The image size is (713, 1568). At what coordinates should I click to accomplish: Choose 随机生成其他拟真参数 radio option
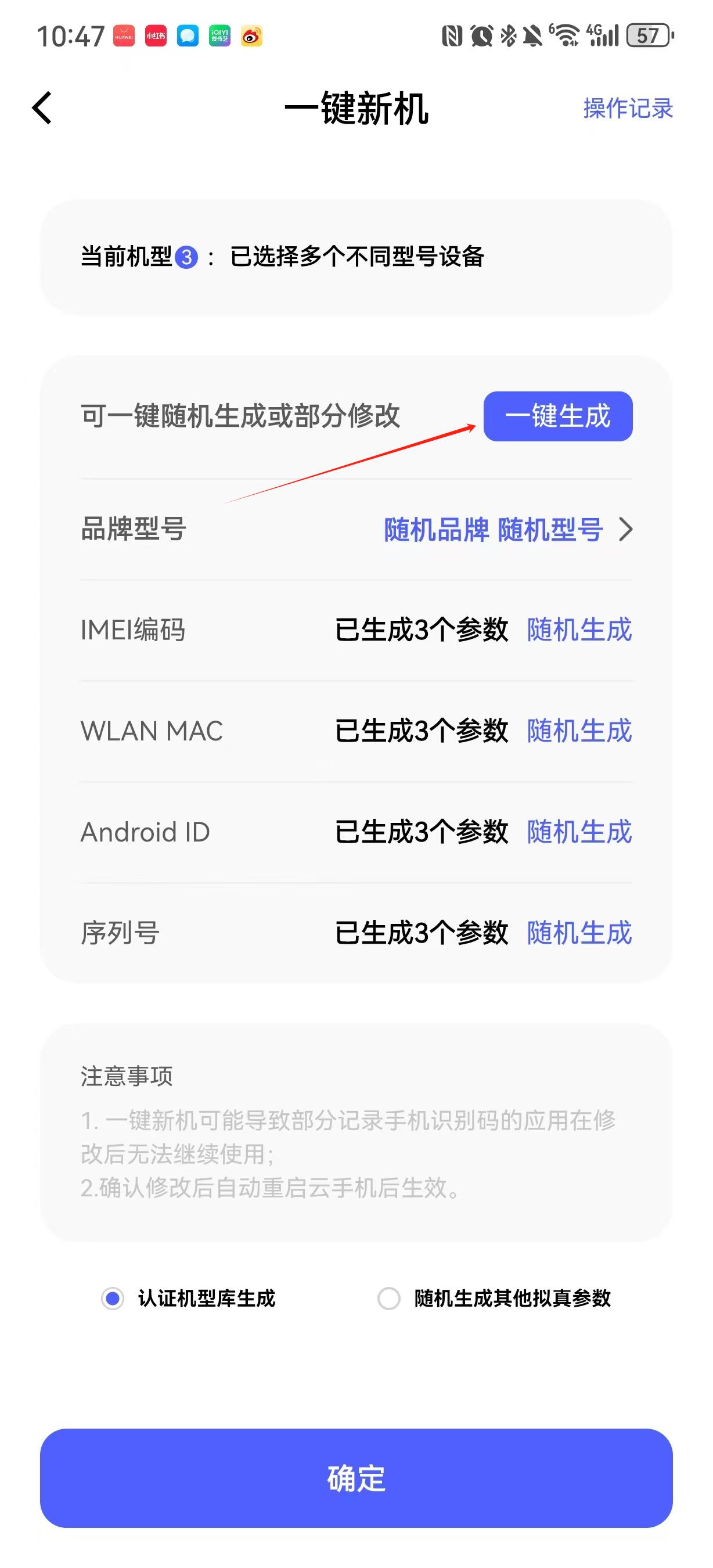(390, 1299)
